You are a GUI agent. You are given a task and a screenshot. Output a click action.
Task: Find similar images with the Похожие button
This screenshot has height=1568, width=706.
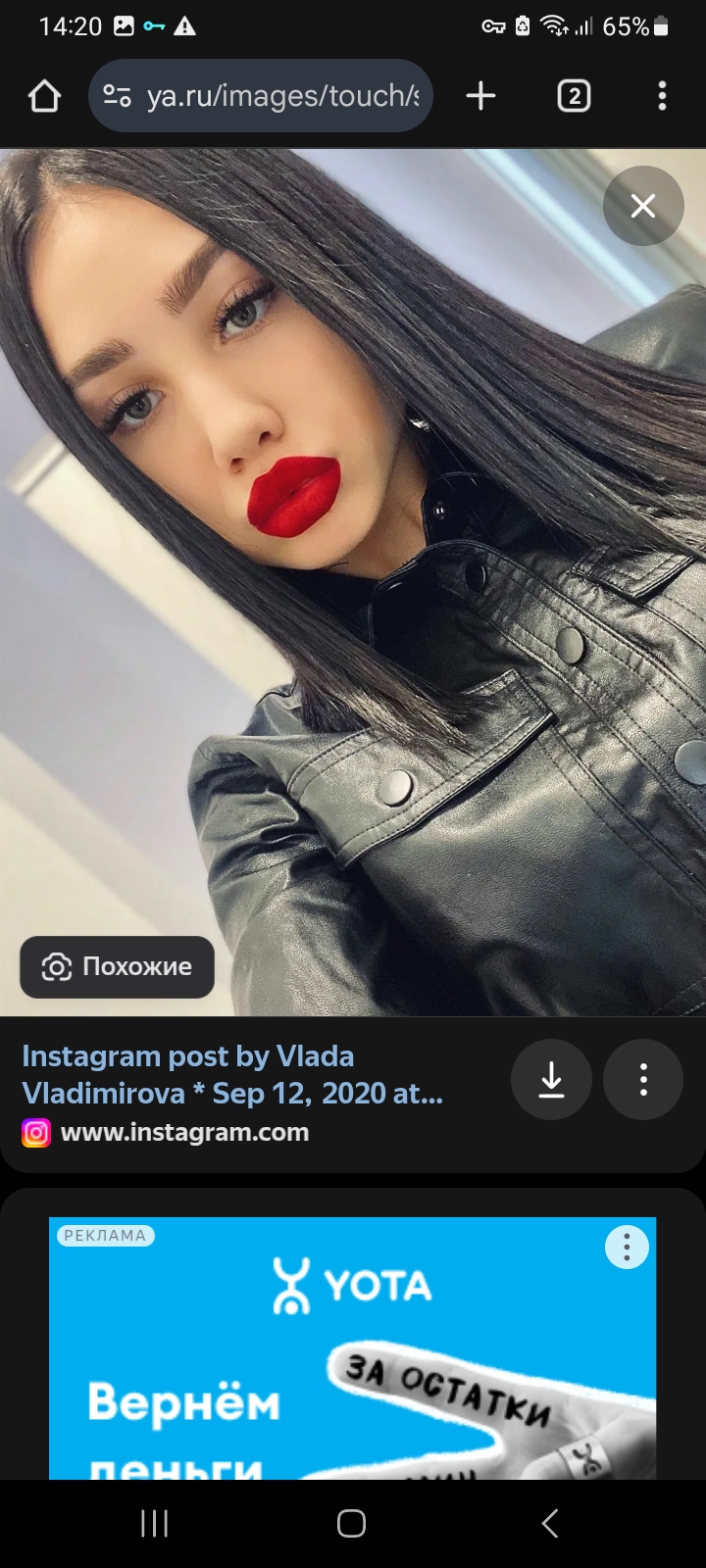(x=117, y=967)
